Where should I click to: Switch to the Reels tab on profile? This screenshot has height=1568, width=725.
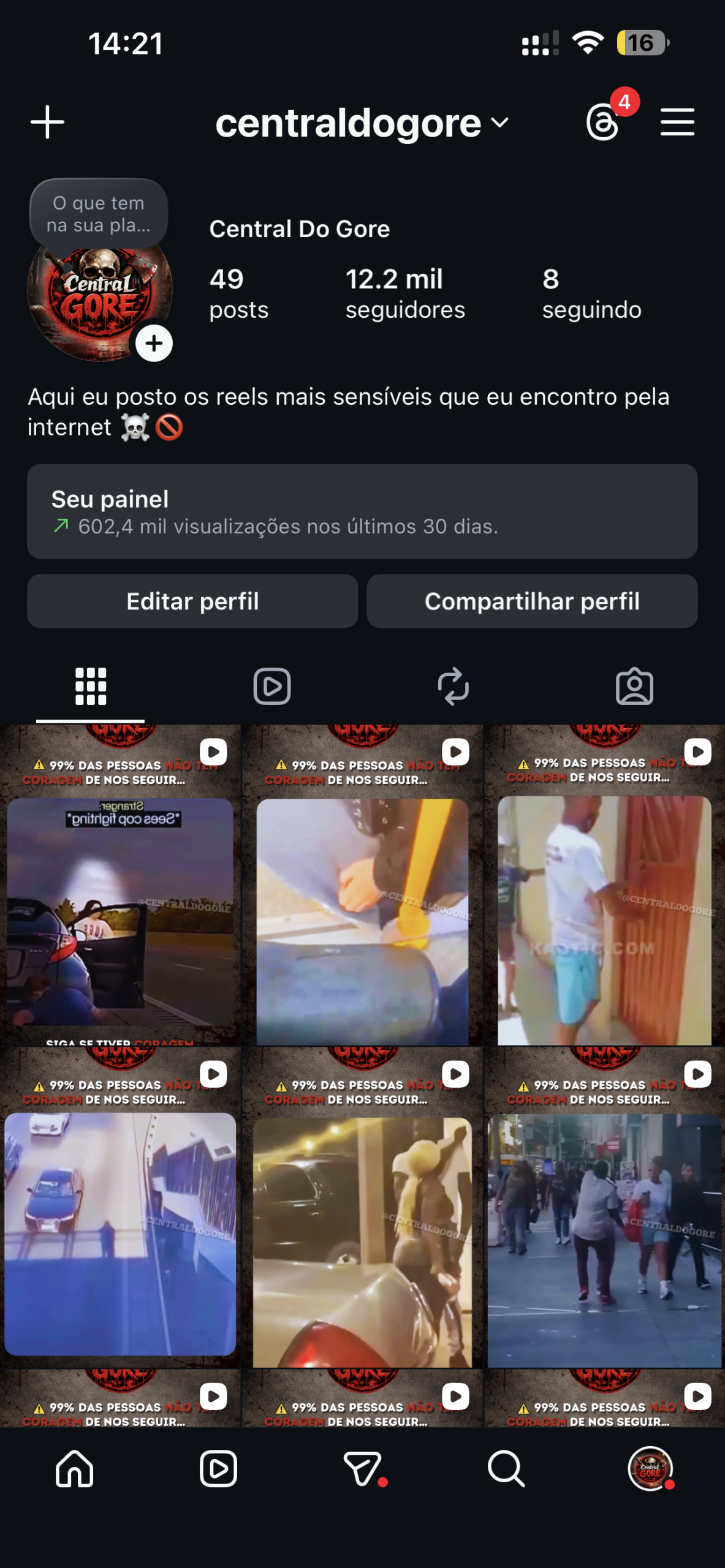point(271,686)
